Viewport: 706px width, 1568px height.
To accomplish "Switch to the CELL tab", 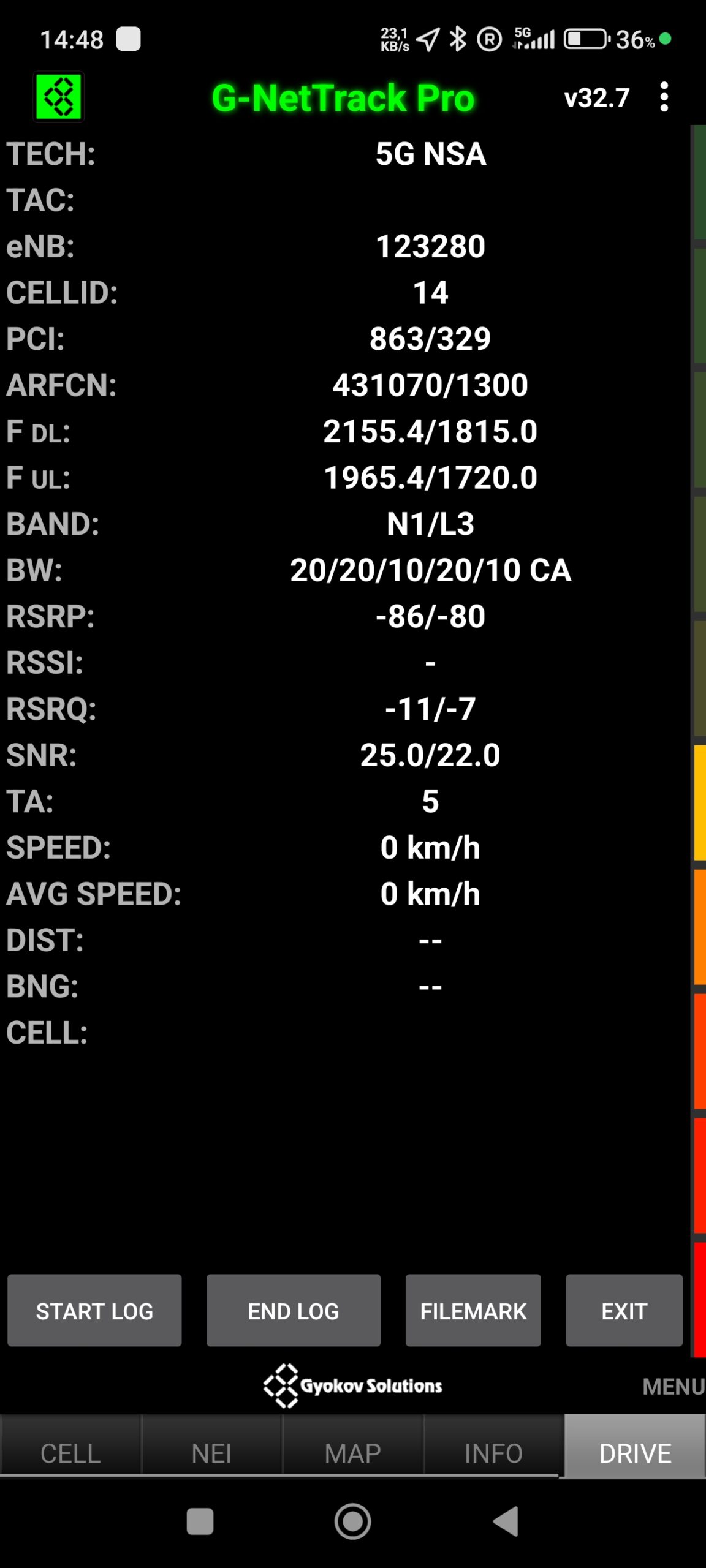I will pos(70,1453).
